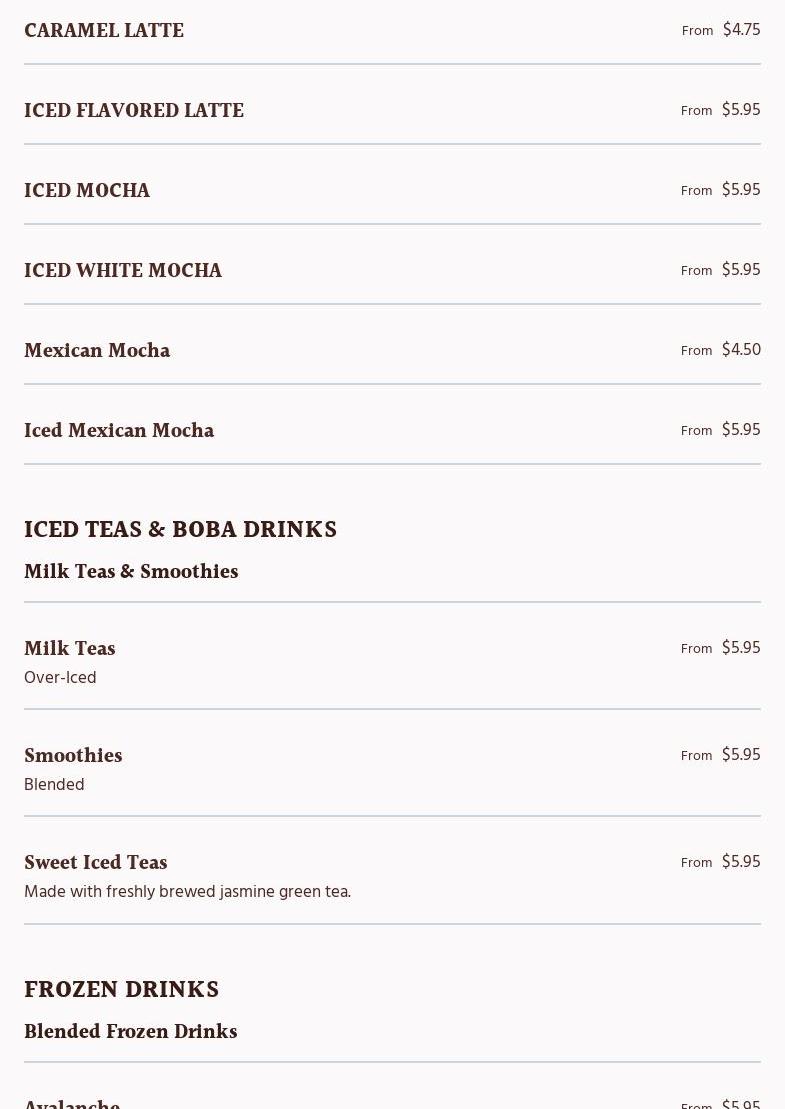The width and height of the screenshot is (785, 1109).
Task: Open the Mexican Mocha item
Action: tap(97, 351)
